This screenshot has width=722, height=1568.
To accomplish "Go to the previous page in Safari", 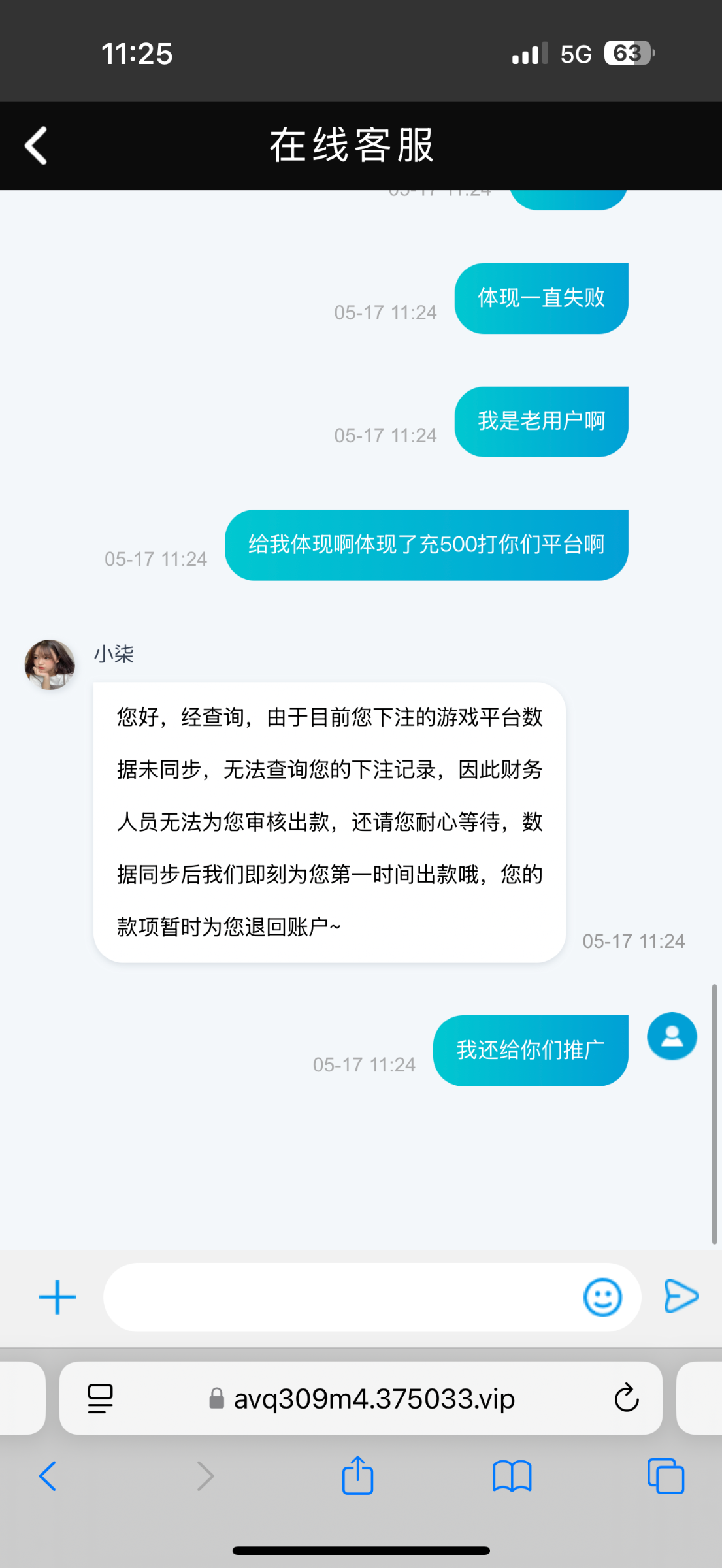I will point(48,1476).
